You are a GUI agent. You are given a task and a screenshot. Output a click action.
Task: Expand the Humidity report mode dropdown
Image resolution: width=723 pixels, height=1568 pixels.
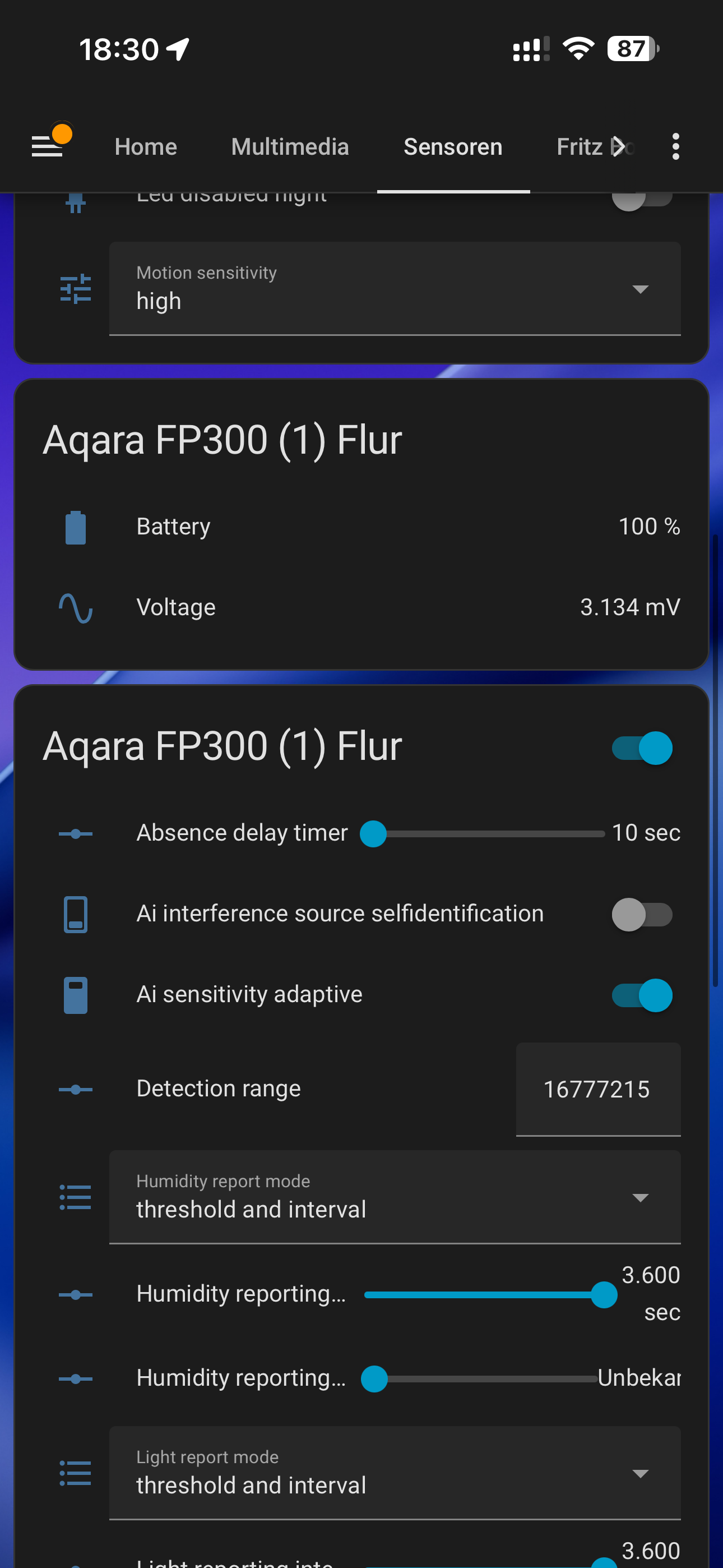pos(395,1197)
